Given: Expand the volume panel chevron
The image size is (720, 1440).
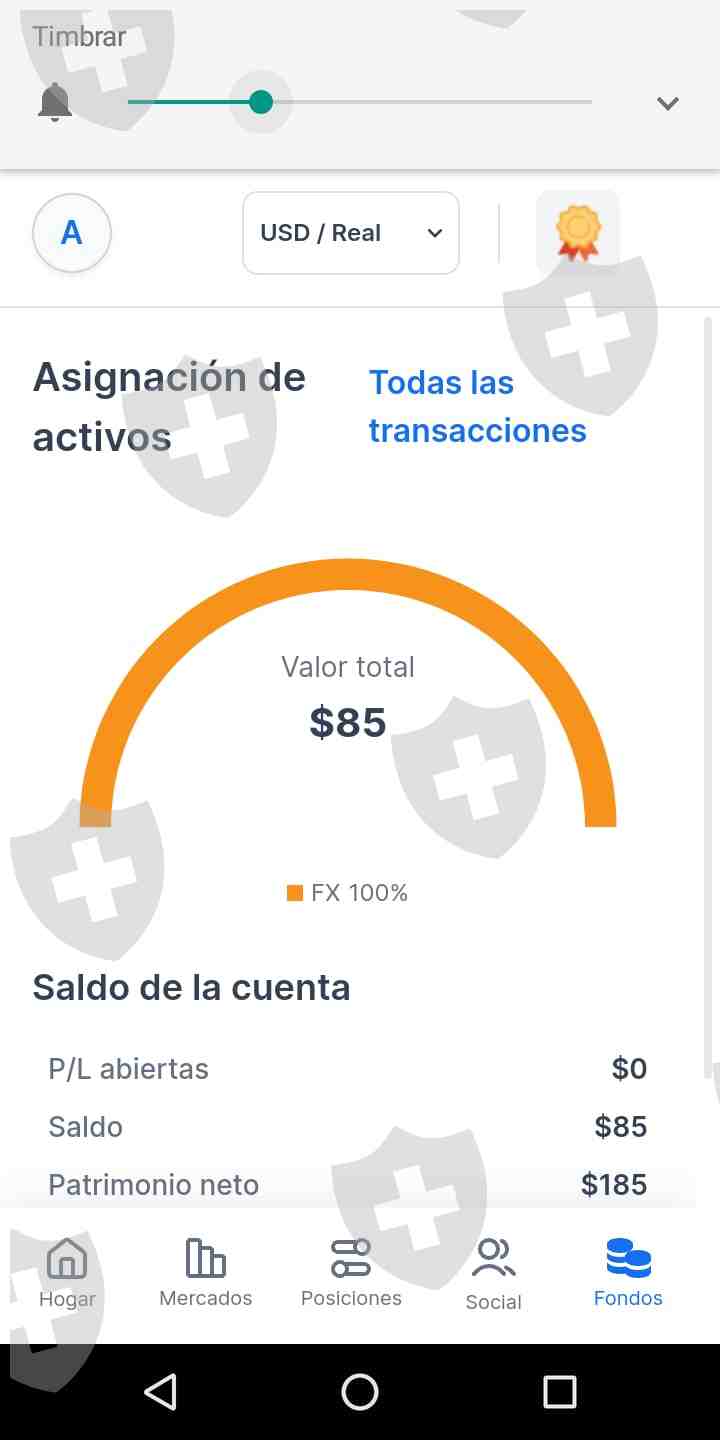Looking at the screenshot, I should pos(668,103).
